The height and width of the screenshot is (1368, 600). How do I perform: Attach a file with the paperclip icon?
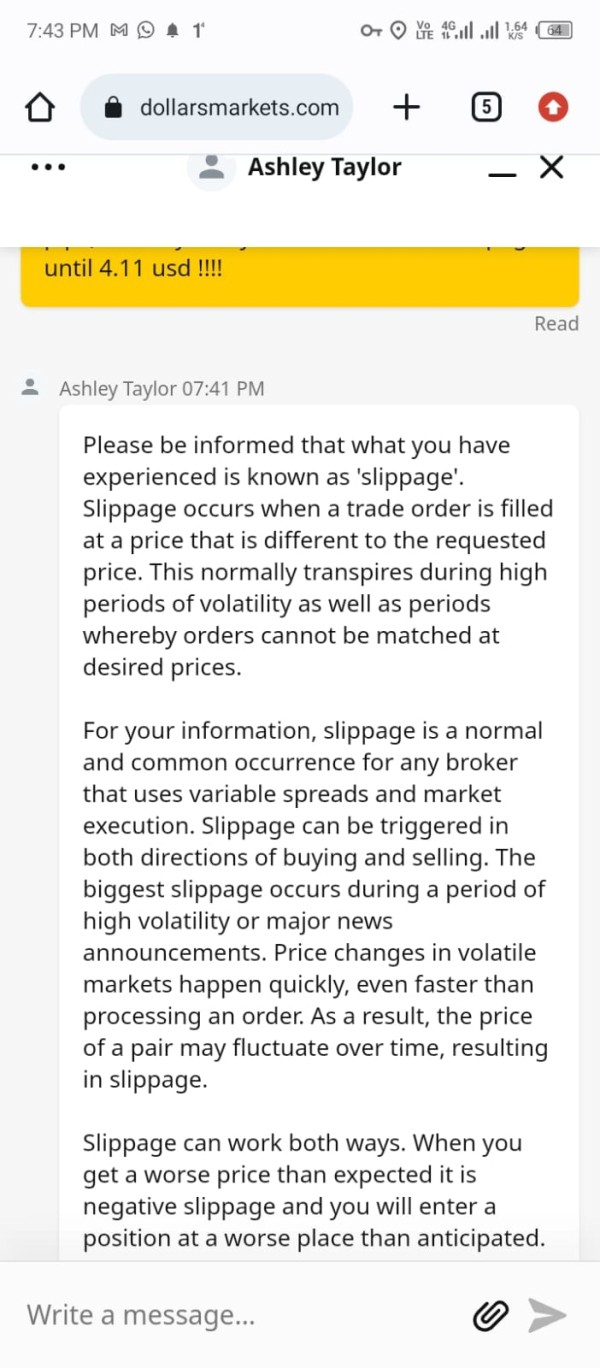click(x=491, y=1315)
